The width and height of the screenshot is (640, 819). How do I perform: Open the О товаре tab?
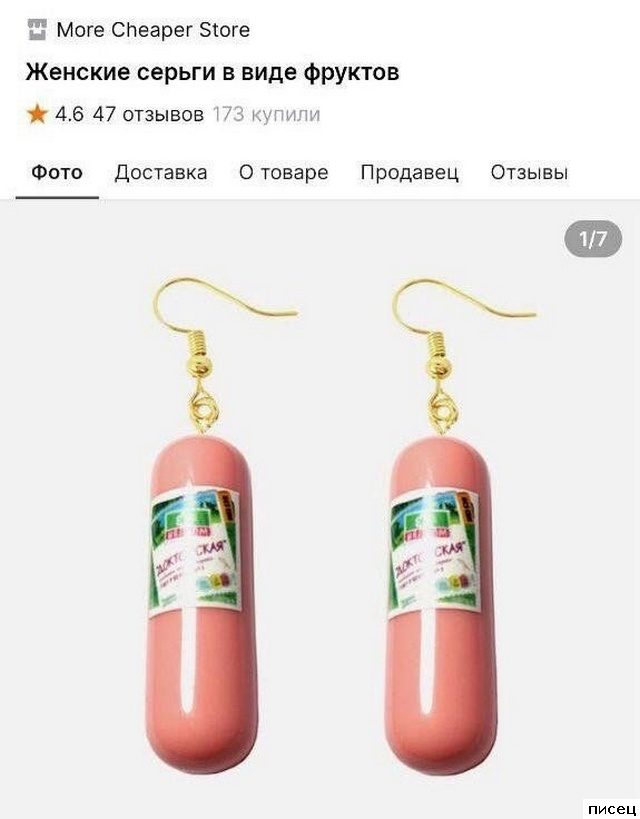click(x=283, y=173)
